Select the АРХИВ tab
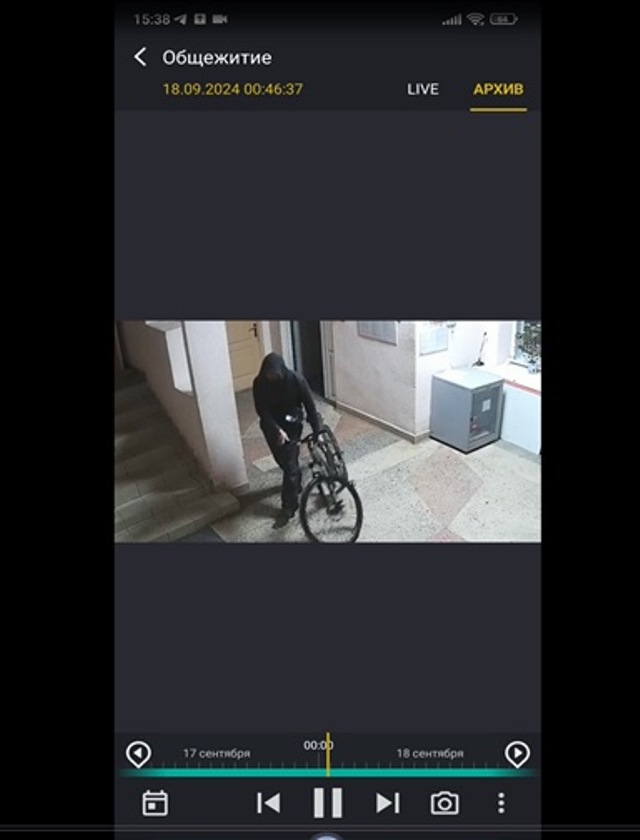The image size is (640, 840). [498, 89]
